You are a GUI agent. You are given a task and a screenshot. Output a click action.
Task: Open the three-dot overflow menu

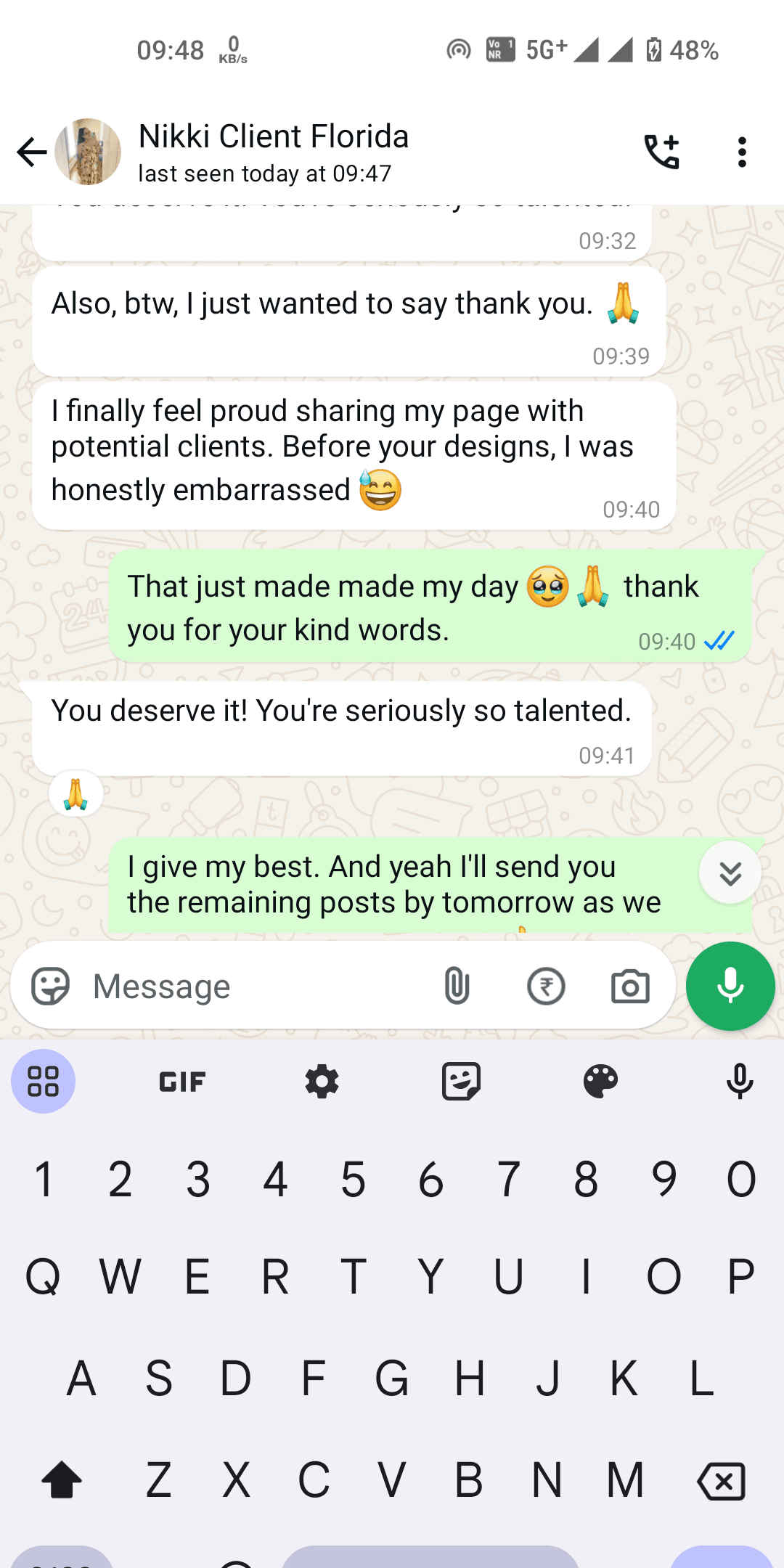point(741,152)
